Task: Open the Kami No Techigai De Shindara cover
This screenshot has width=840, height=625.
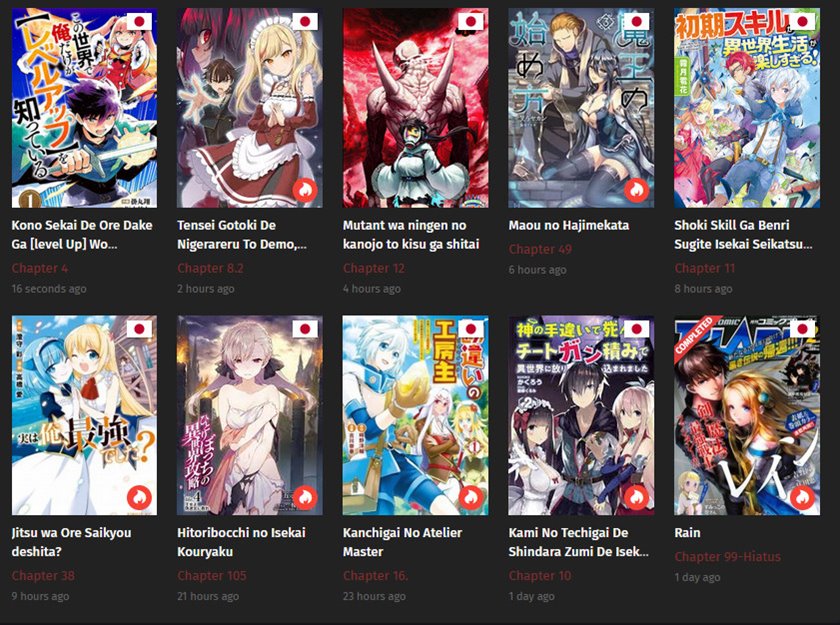Action: click(581, 415)
